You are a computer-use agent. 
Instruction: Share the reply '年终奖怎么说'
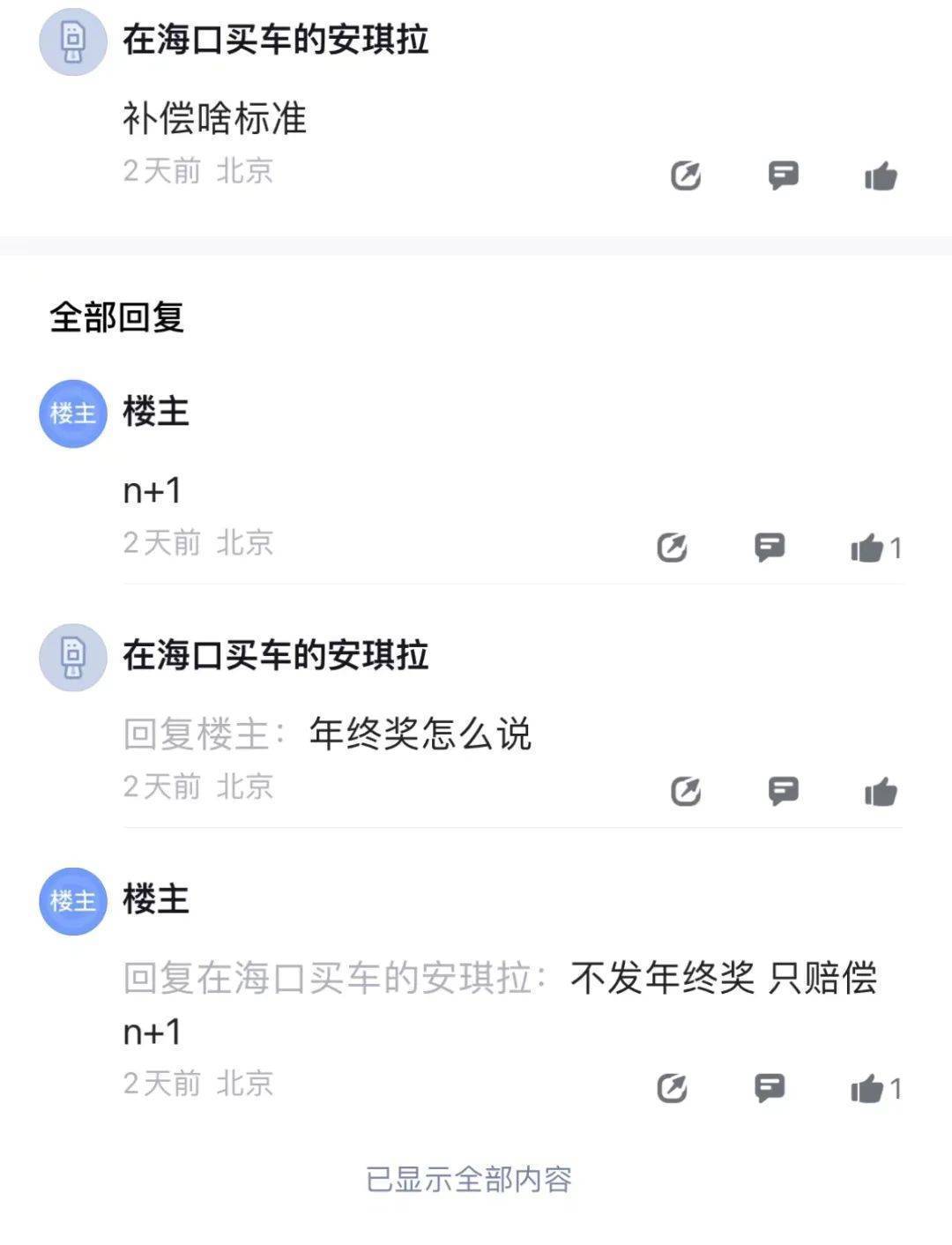686,791
